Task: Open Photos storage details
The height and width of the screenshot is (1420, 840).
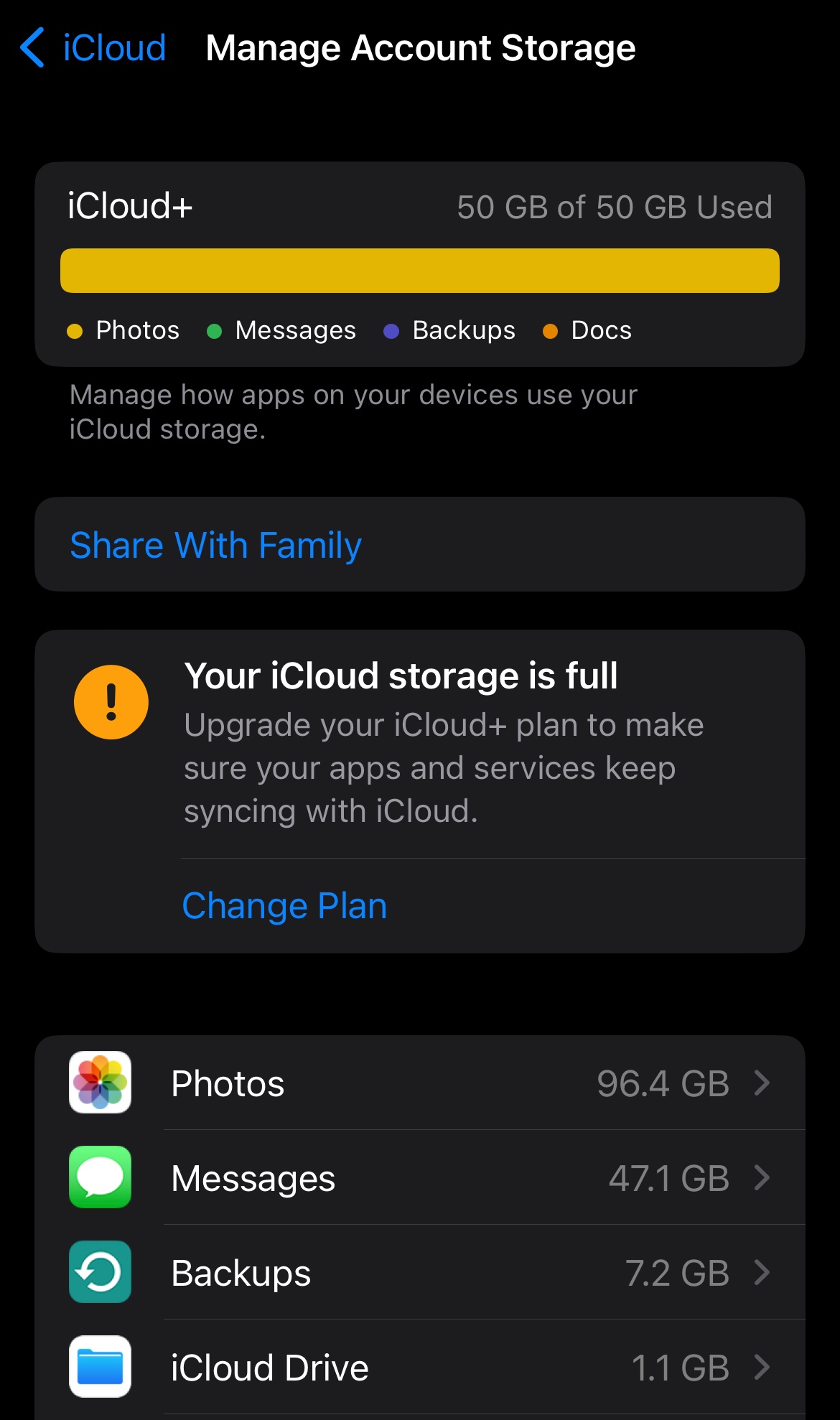Action: [x=419, y=1083]
